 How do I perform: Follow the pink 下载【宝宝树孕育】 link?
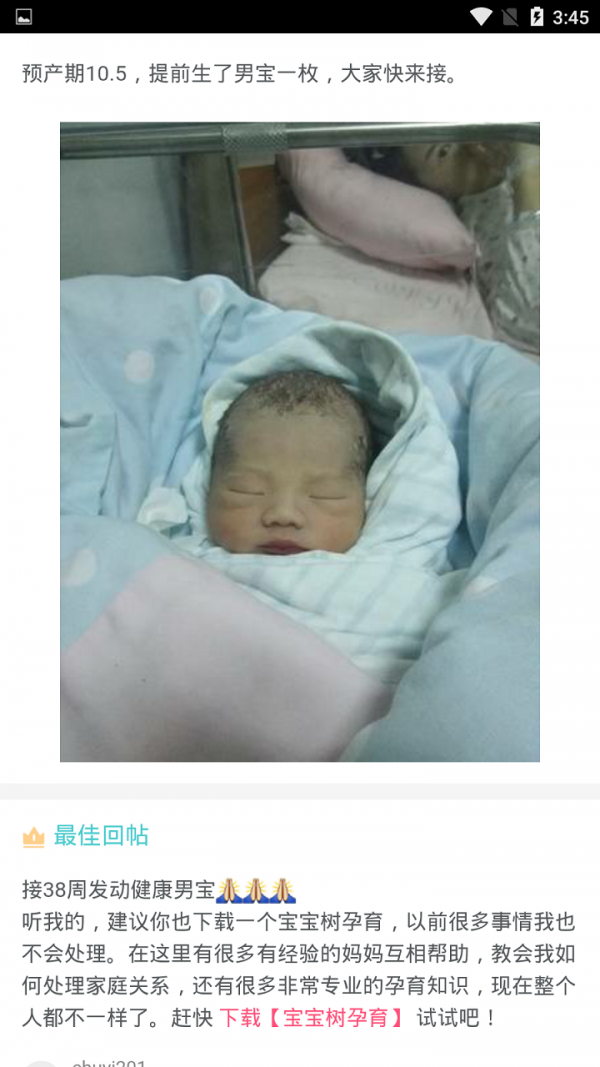pyautogui.click(x=312, y=1019)
